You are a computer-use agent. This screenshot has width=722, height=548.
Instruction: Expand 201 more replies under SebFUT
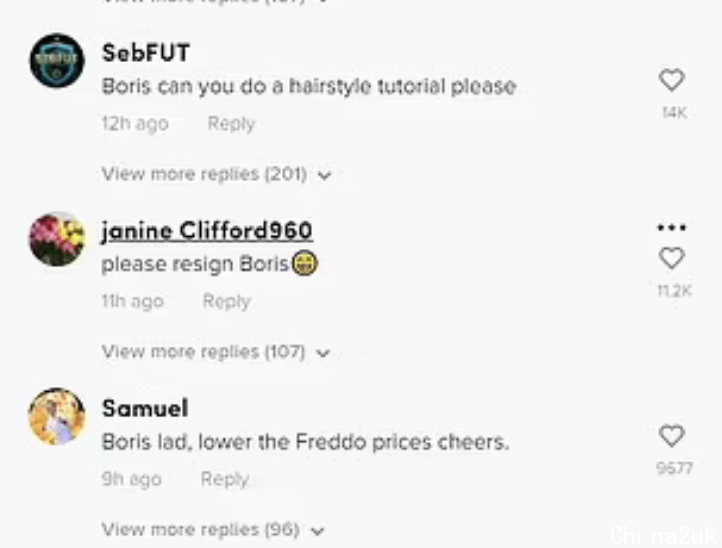[215, 174]
